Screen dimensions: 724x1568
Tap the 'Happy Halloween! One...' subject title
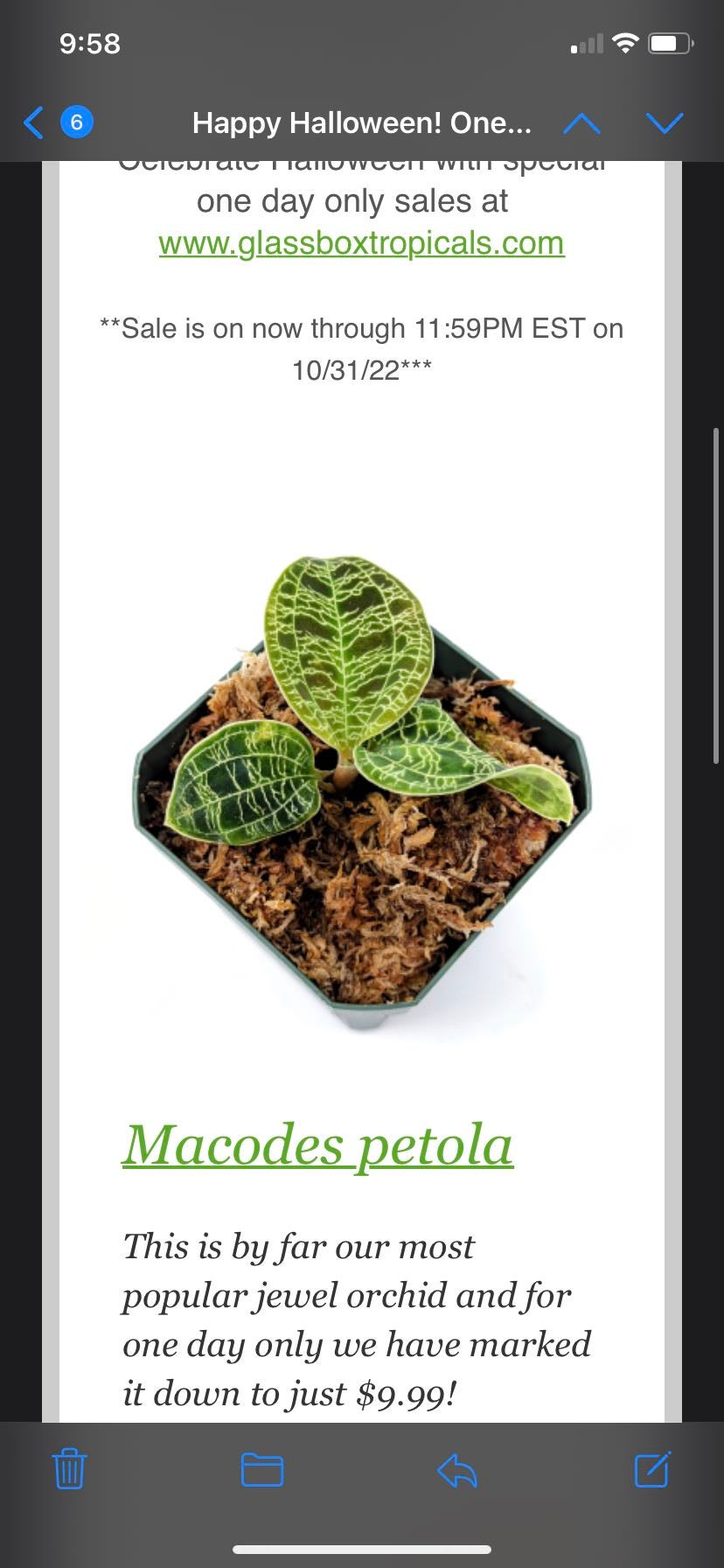tap(362, 122)
